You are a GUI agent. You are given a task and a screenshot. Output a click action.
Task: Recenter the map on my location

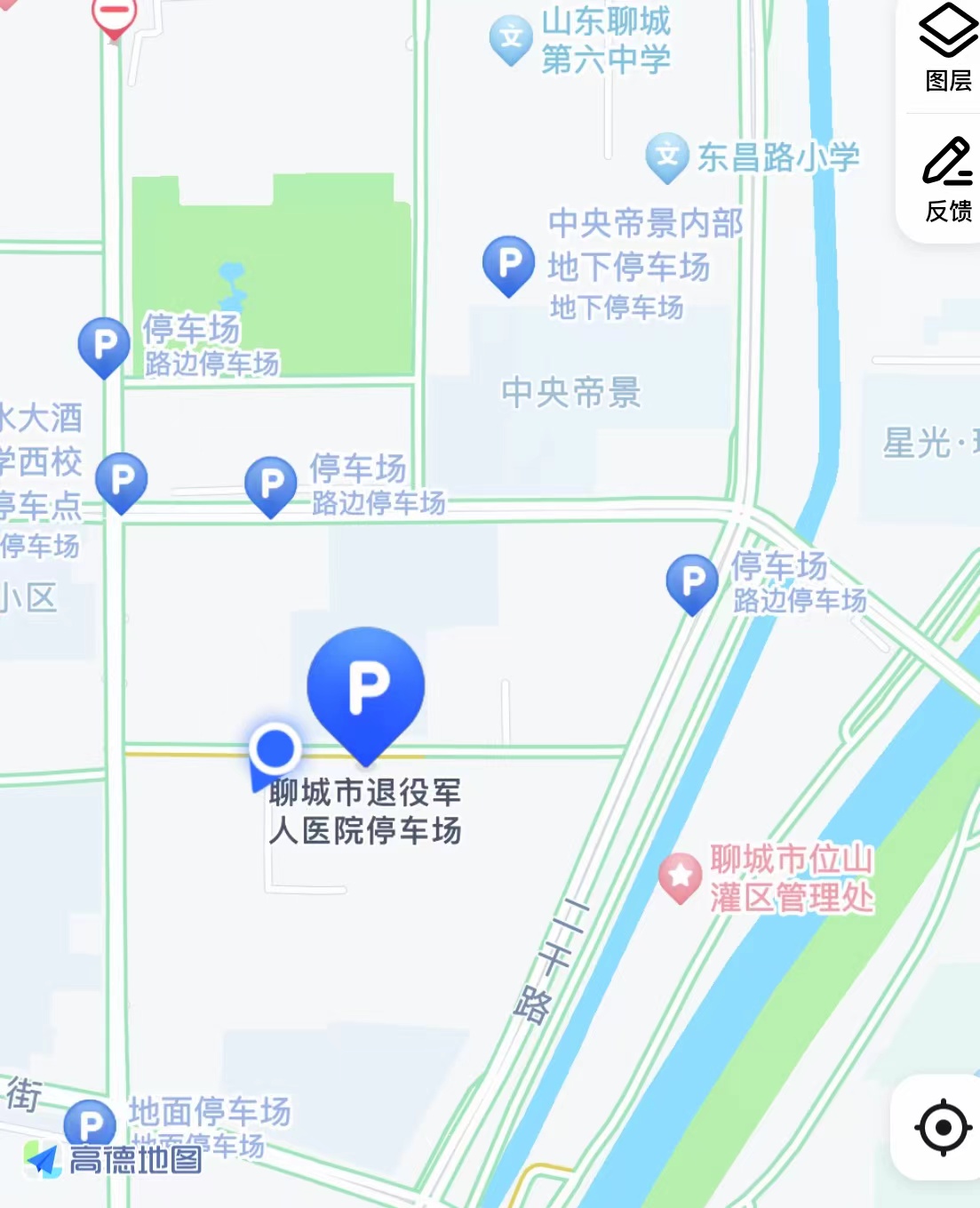[942, 1127]
